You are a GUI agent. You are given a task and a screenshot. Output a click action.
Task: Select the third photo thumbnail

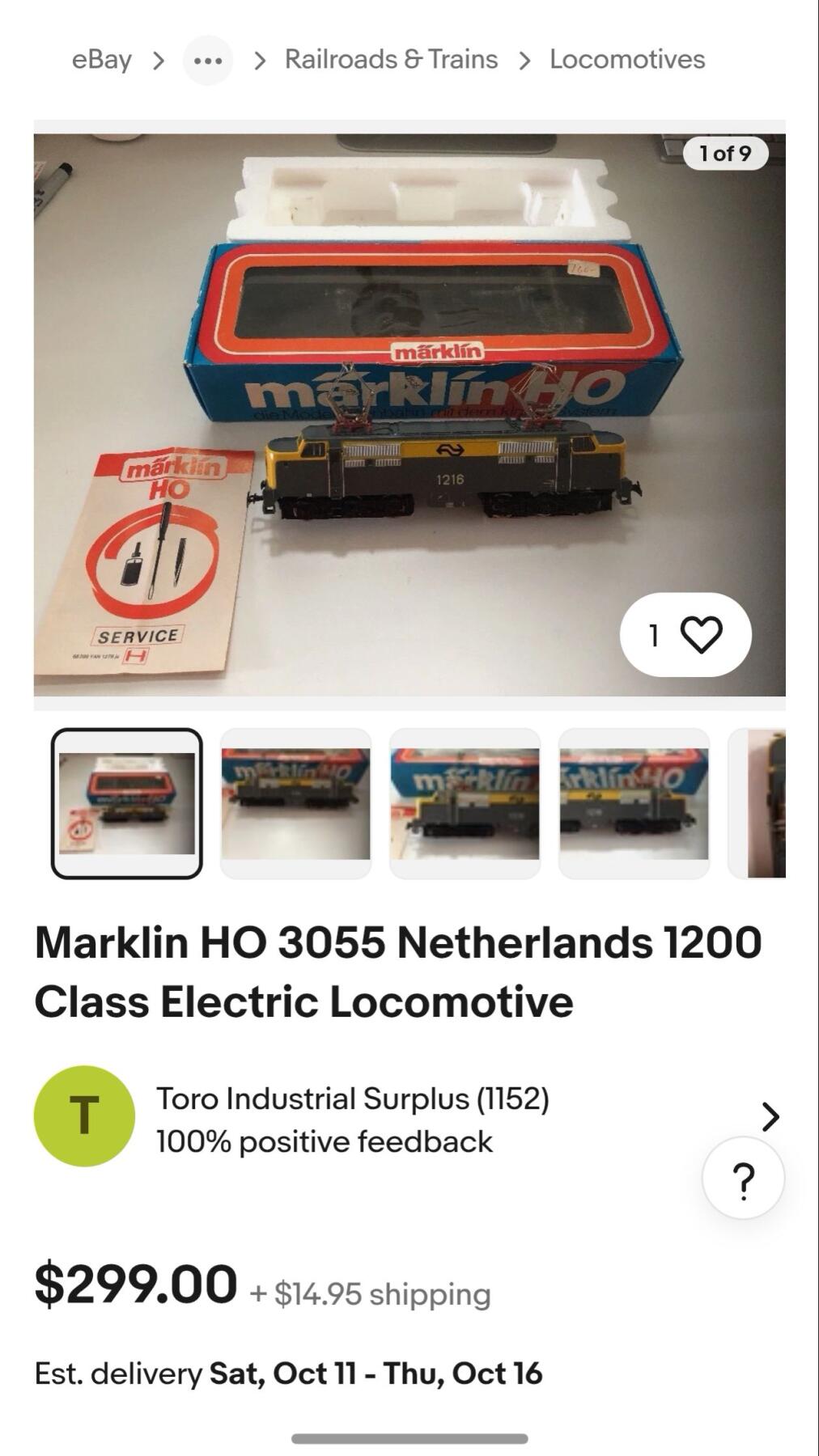(x=465, y=803)
